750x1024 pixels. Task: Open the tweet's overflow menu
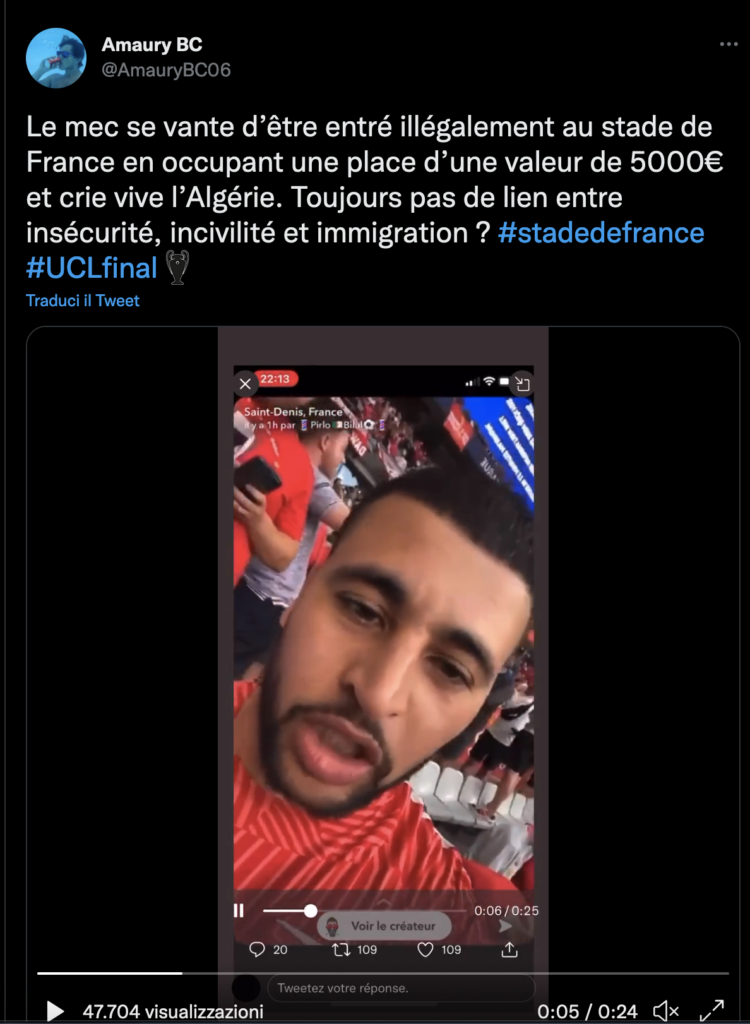point(730,45)
